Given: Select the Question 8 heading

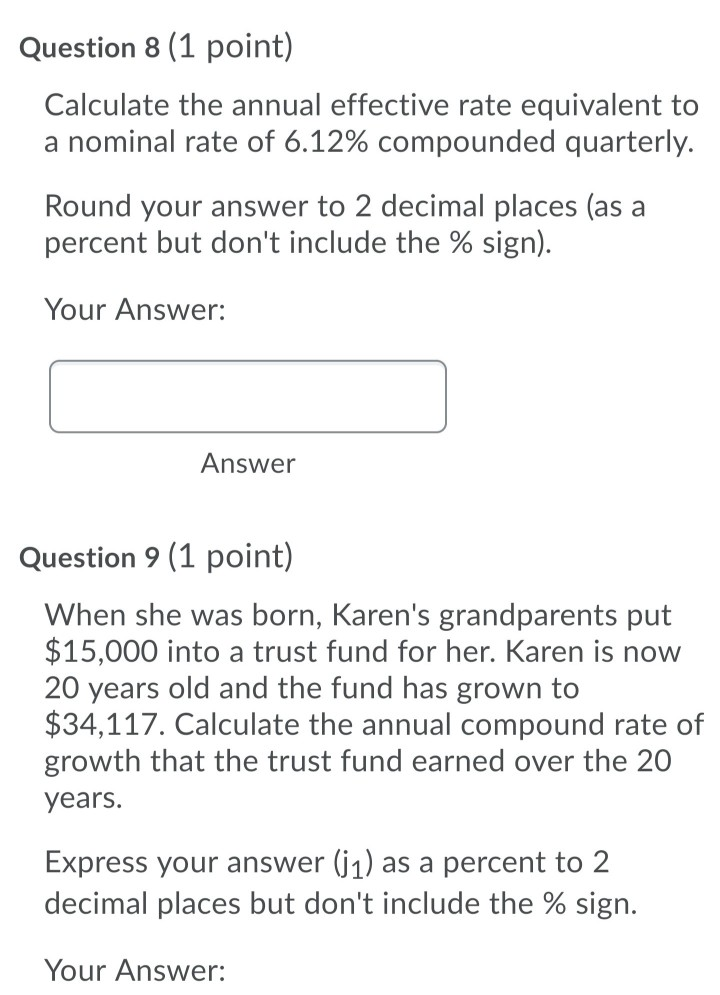Looking at the screenshot, I should click(x=90, y=46).
